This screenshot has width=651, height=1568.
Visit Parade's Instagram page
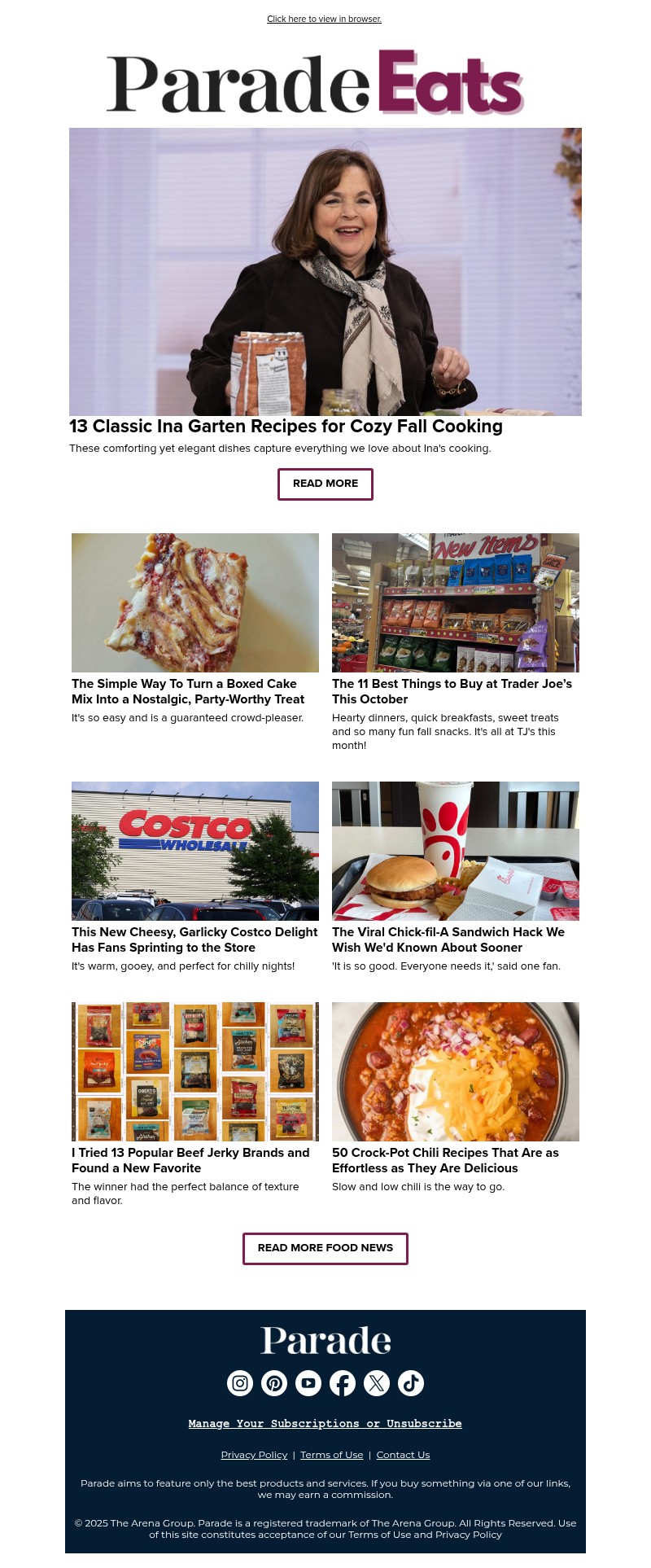click(x=240, y=1383)
